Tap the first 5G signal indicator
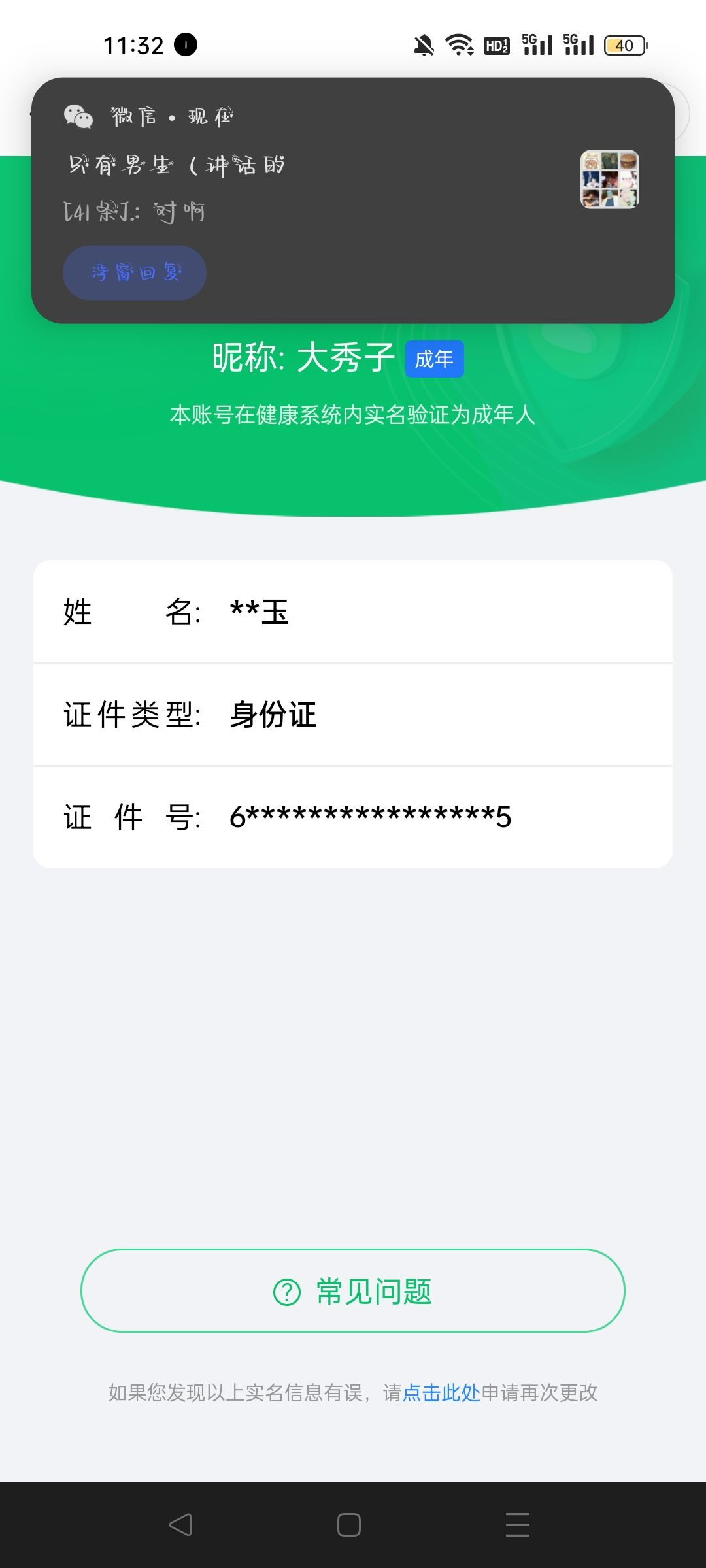Screen dimensions: 706x1568 point(537,43)
